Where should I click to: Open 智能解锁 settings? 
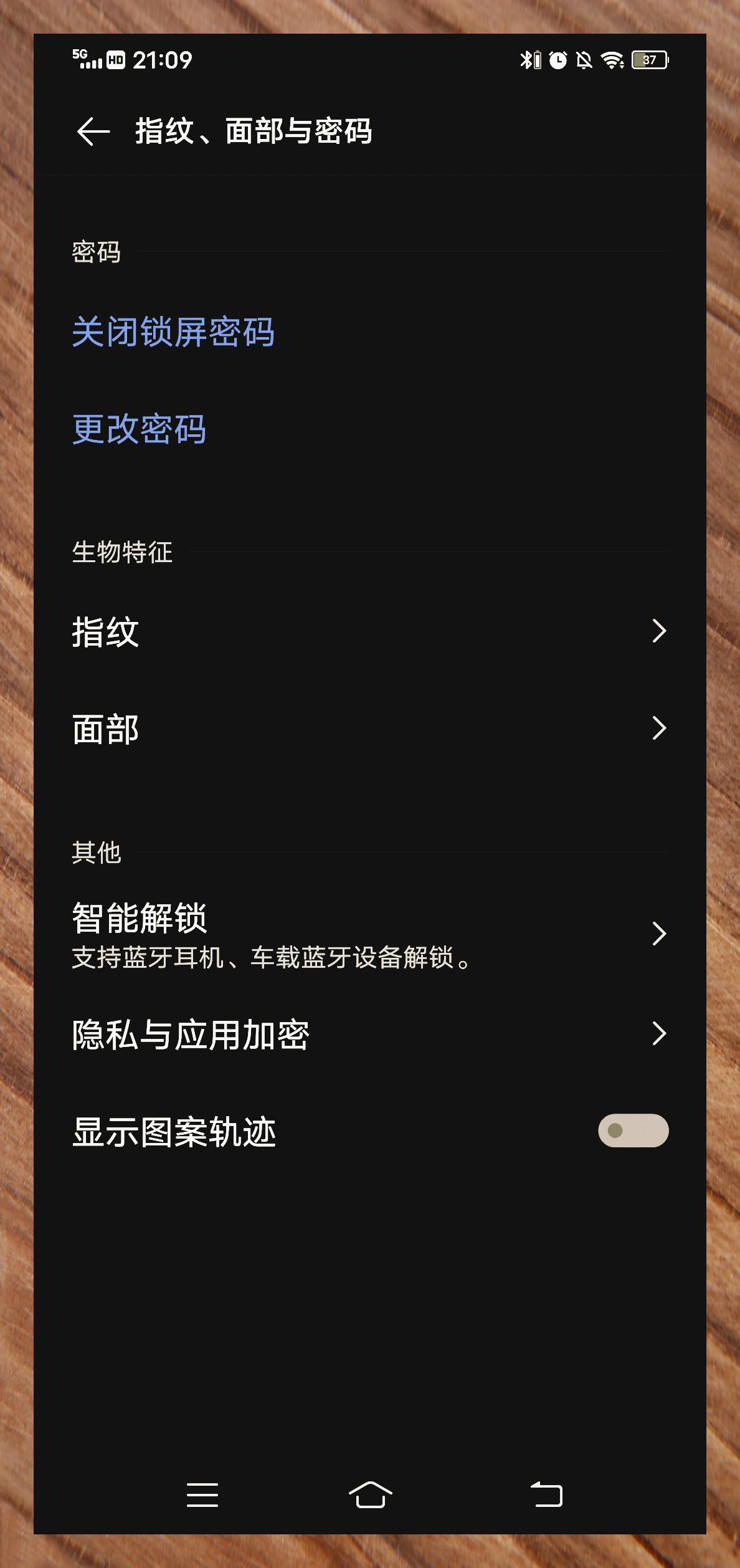(369, 934)
